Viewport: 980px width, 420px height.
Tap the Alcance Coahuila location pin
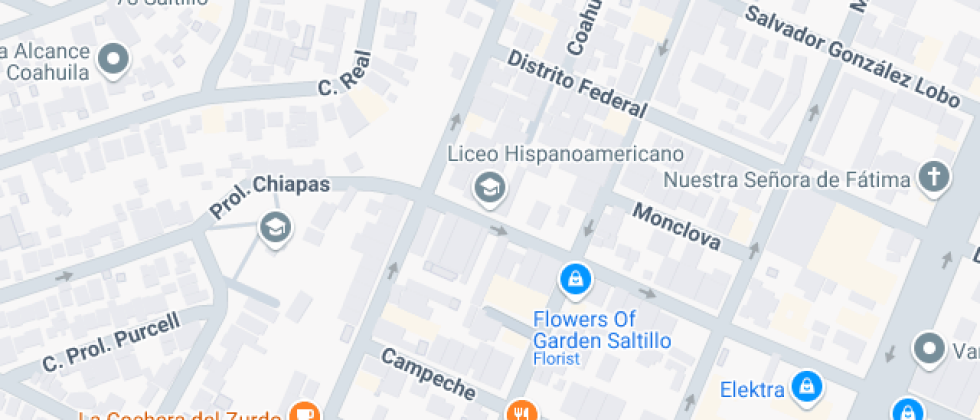coord(115,60)
